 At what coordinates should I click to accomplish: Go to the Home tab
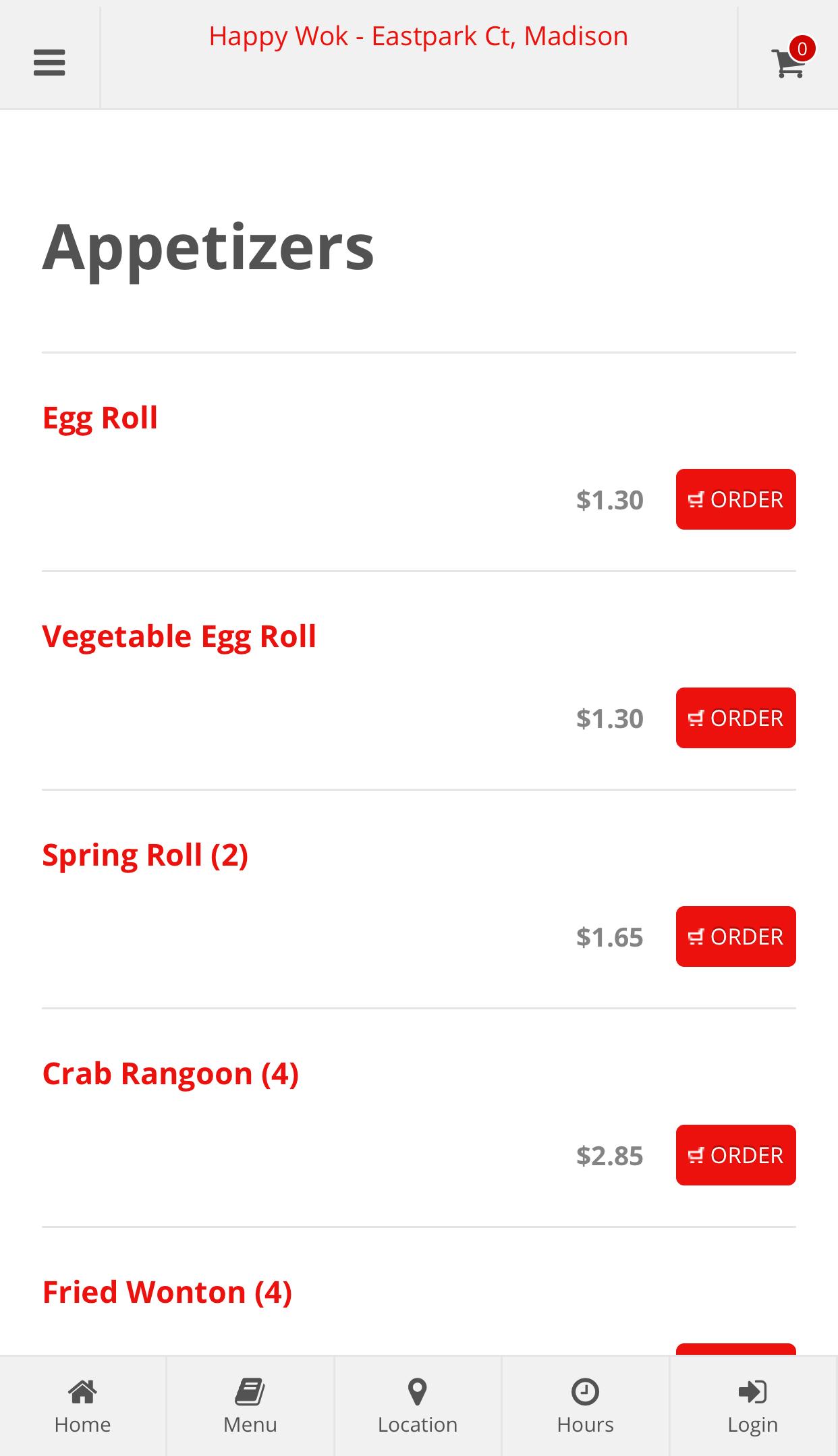(83, 1406)
